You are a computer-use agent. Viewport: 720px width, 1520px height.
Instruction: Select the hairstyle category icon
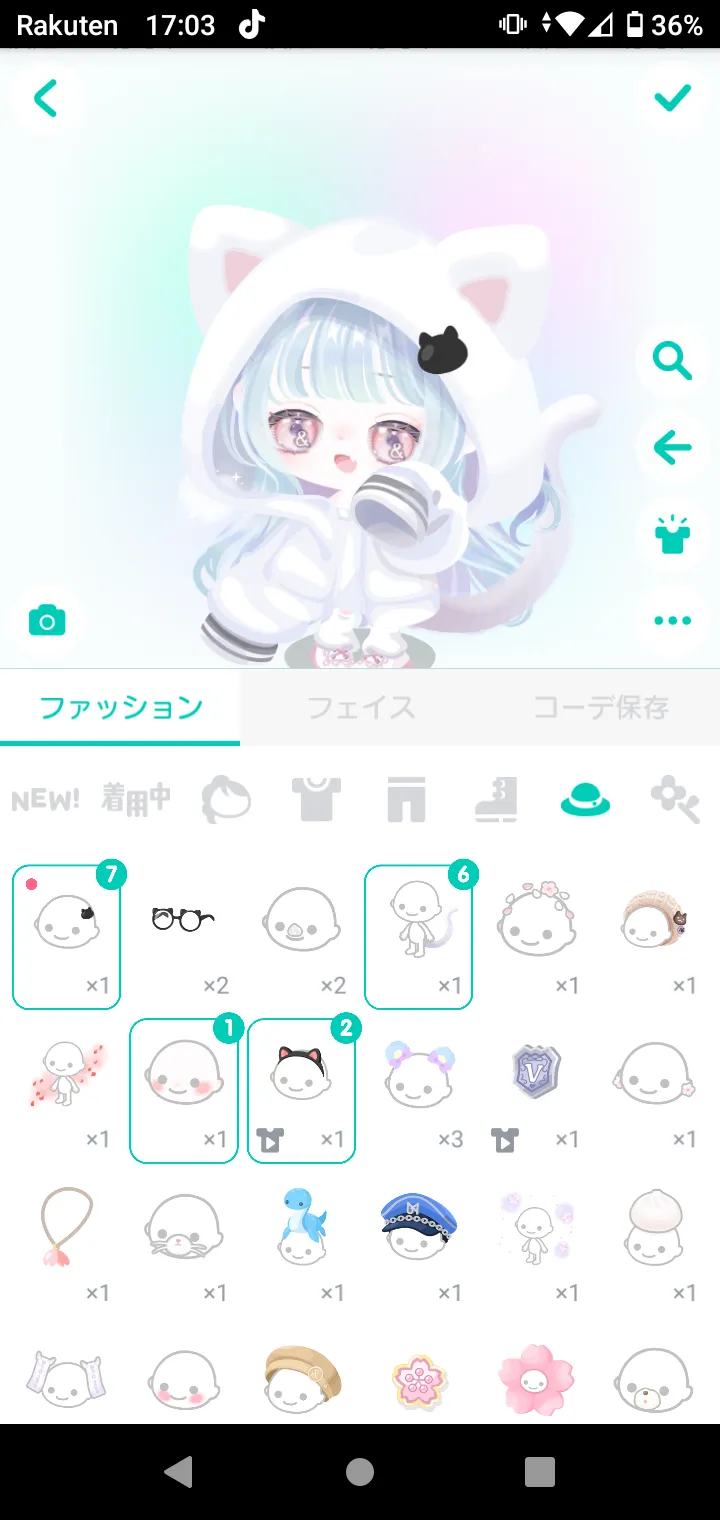(226, 799)
